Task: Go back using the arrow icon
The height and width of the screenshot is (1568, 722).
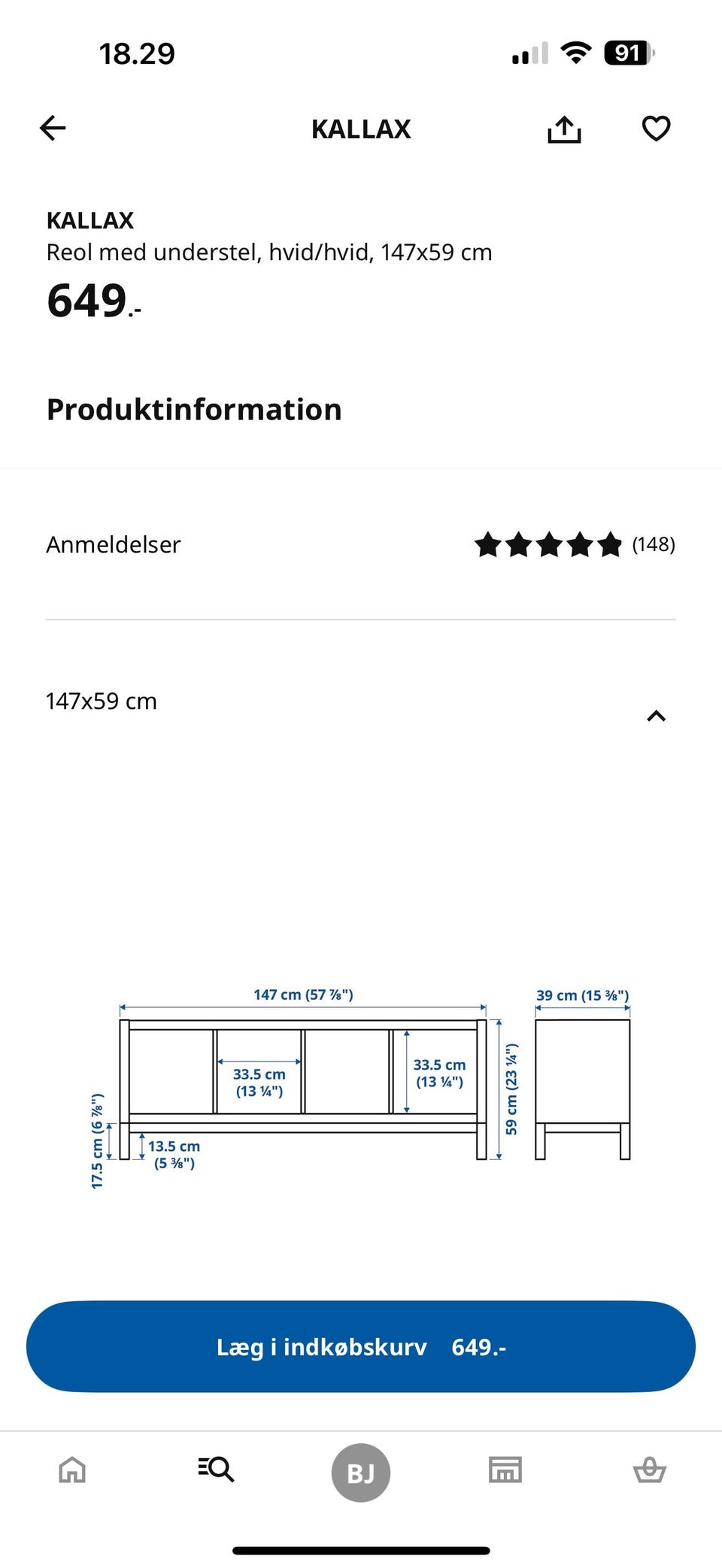Action: click(52, 128)
